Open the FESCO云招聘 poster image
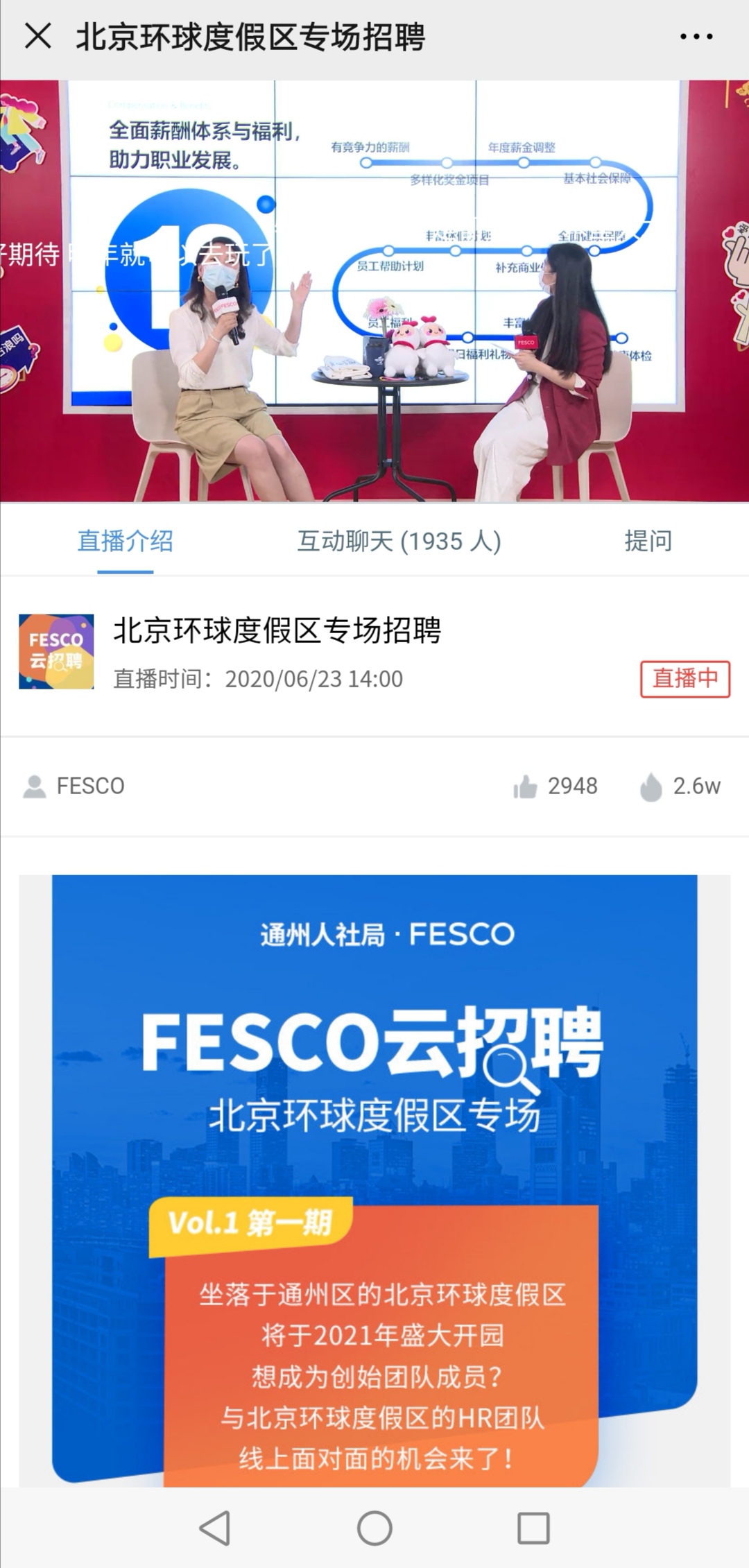Screen dimensions: 749x1568 [x=374, y=1179]
